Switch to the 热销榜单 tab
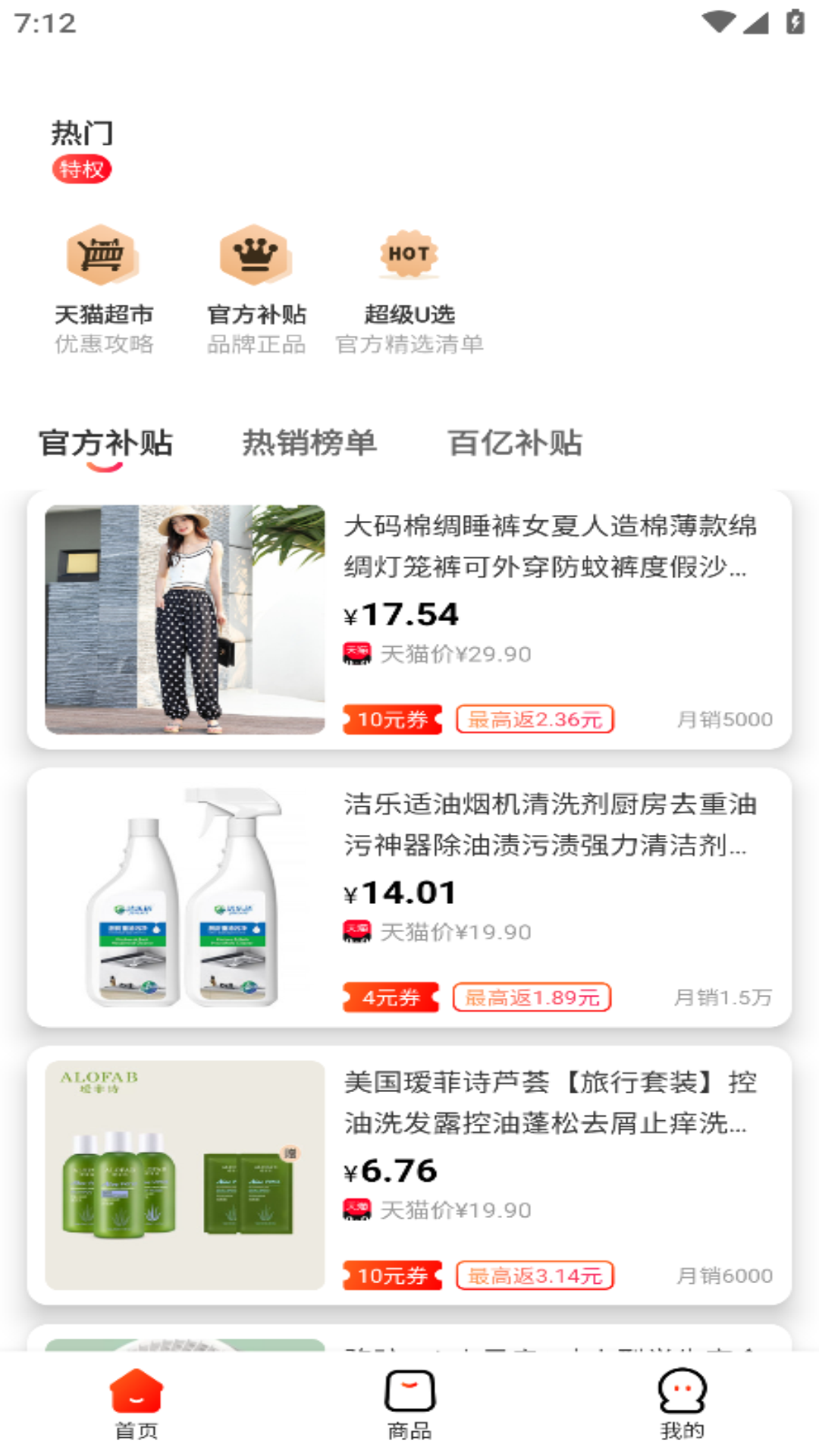 point(309,443)
